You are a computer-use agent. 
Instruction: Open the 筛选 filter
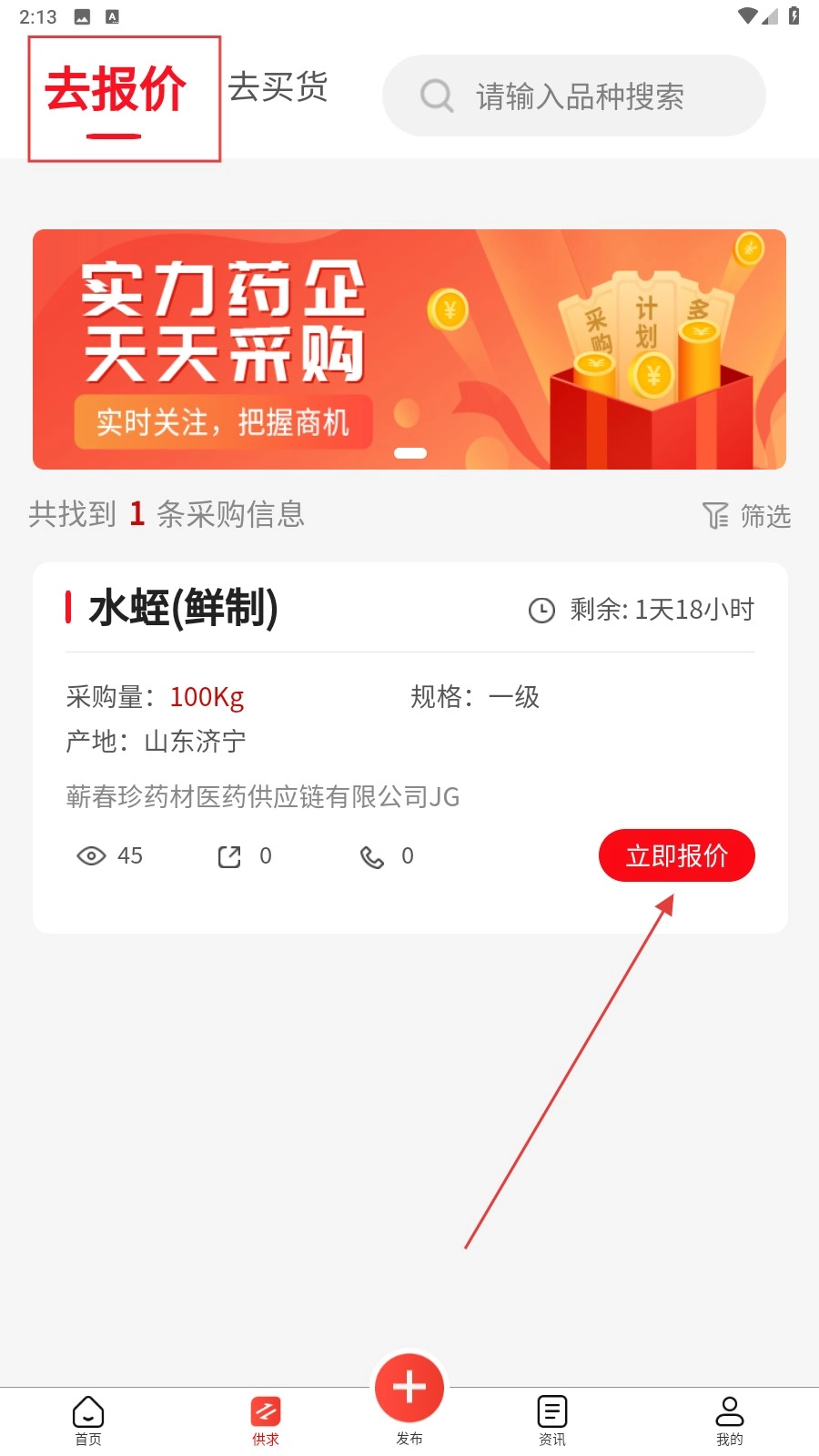[x=747, y=516]
